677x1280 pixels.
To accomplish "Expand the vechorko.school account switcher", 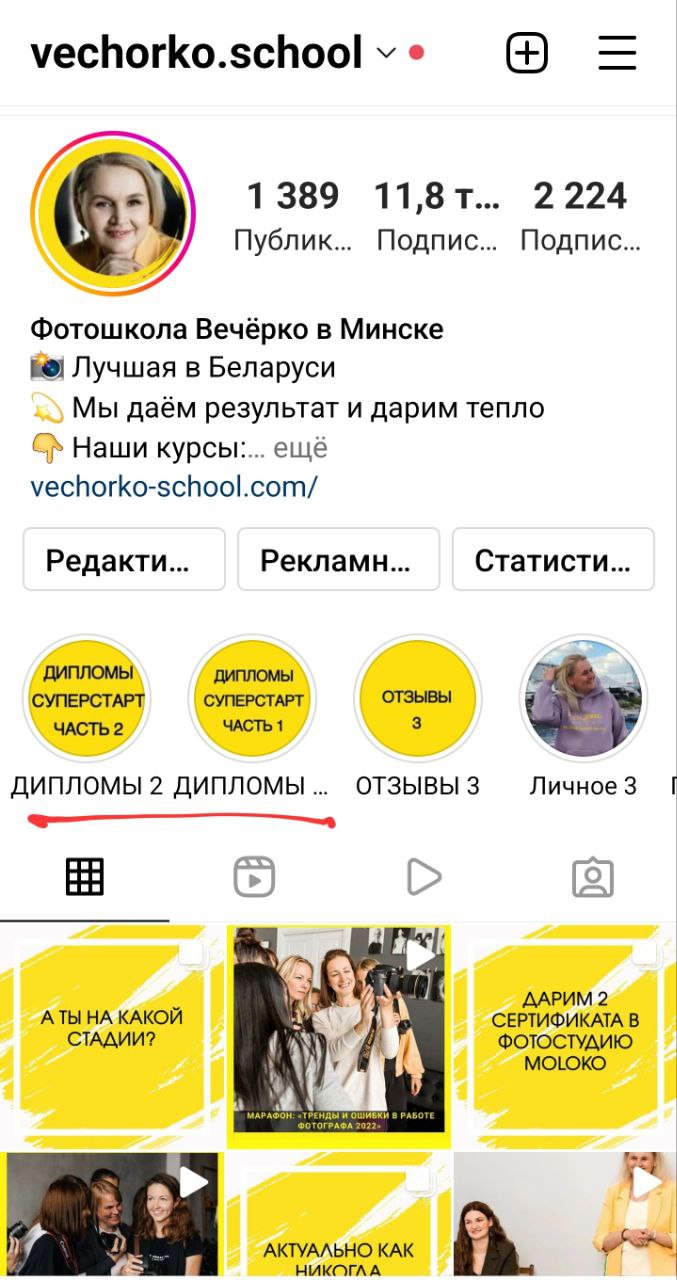I will tap(386, 53).
